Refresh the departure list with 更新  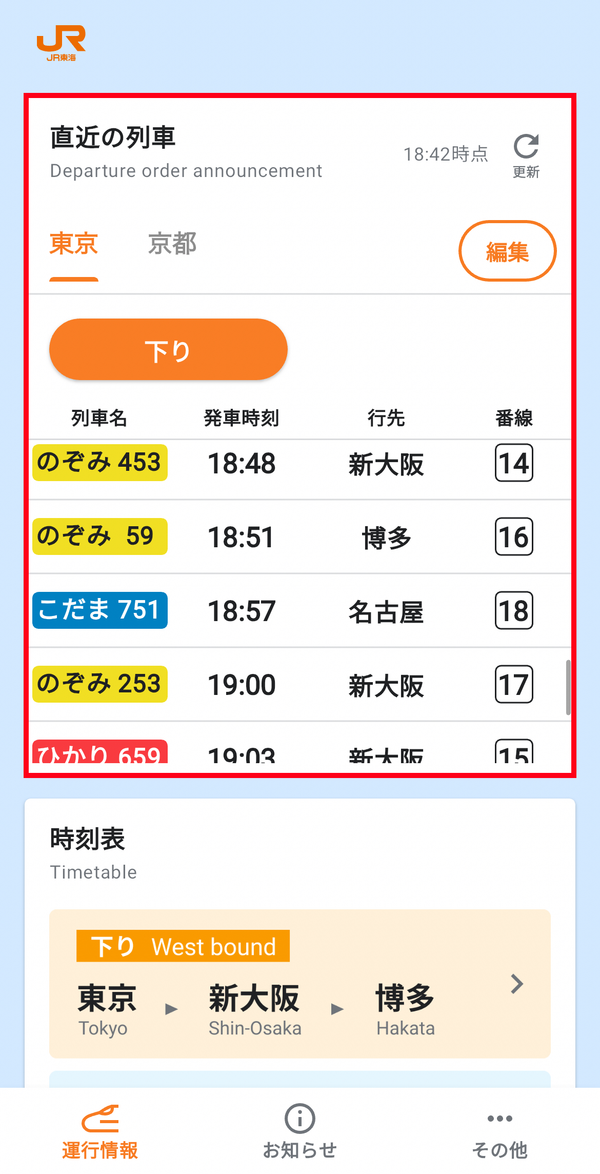526,156
